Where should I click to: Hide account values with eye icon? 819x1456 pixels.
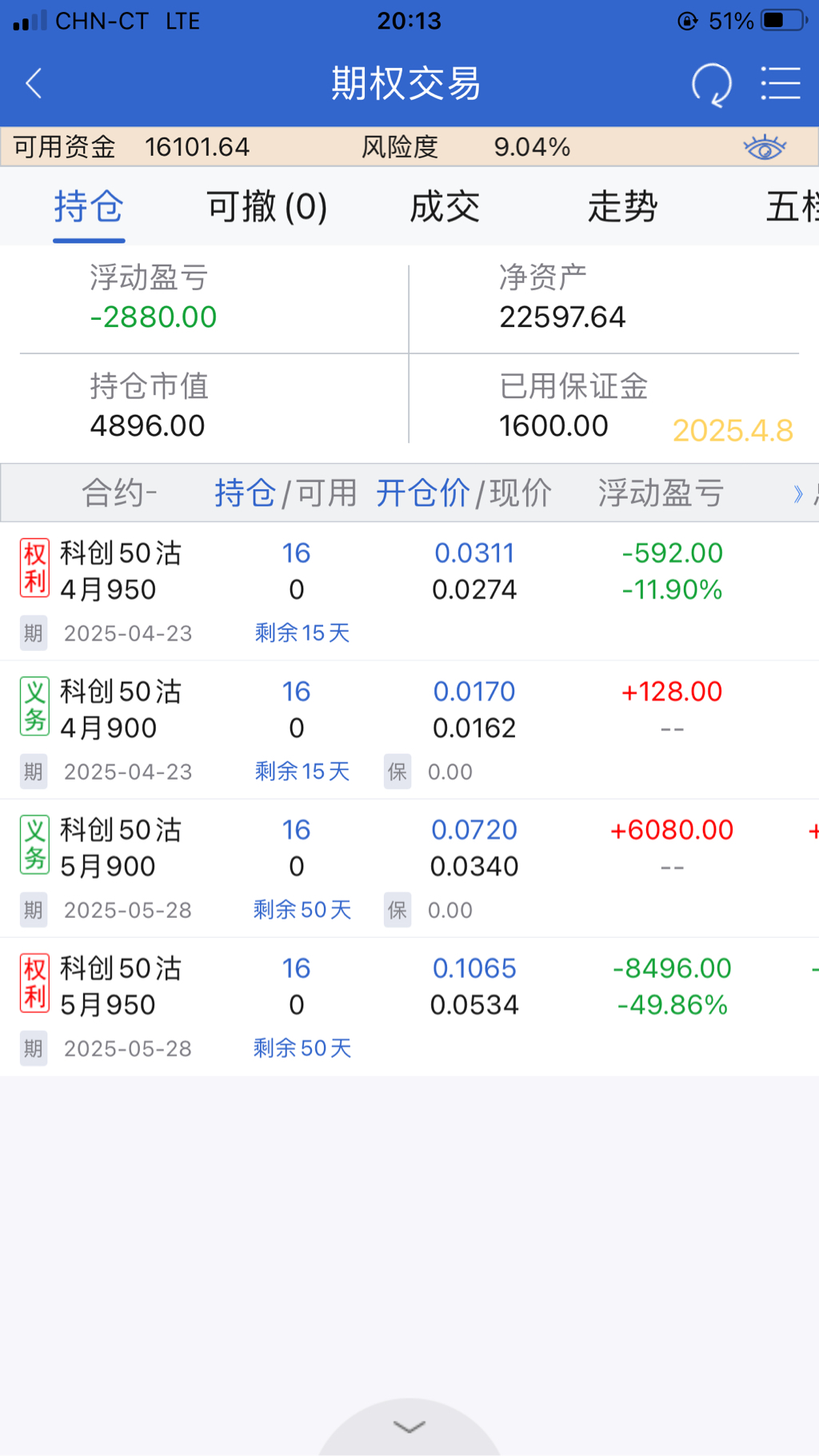tap(764, 147)
